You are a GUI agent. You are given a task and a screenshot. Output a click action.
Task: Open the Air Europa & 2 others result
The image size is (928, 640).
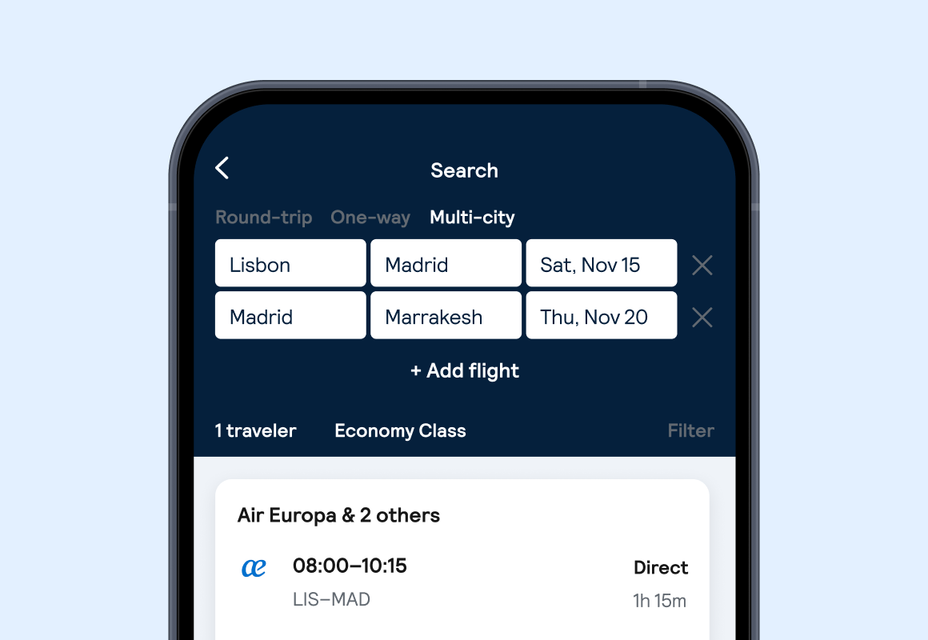click(462, 558)
